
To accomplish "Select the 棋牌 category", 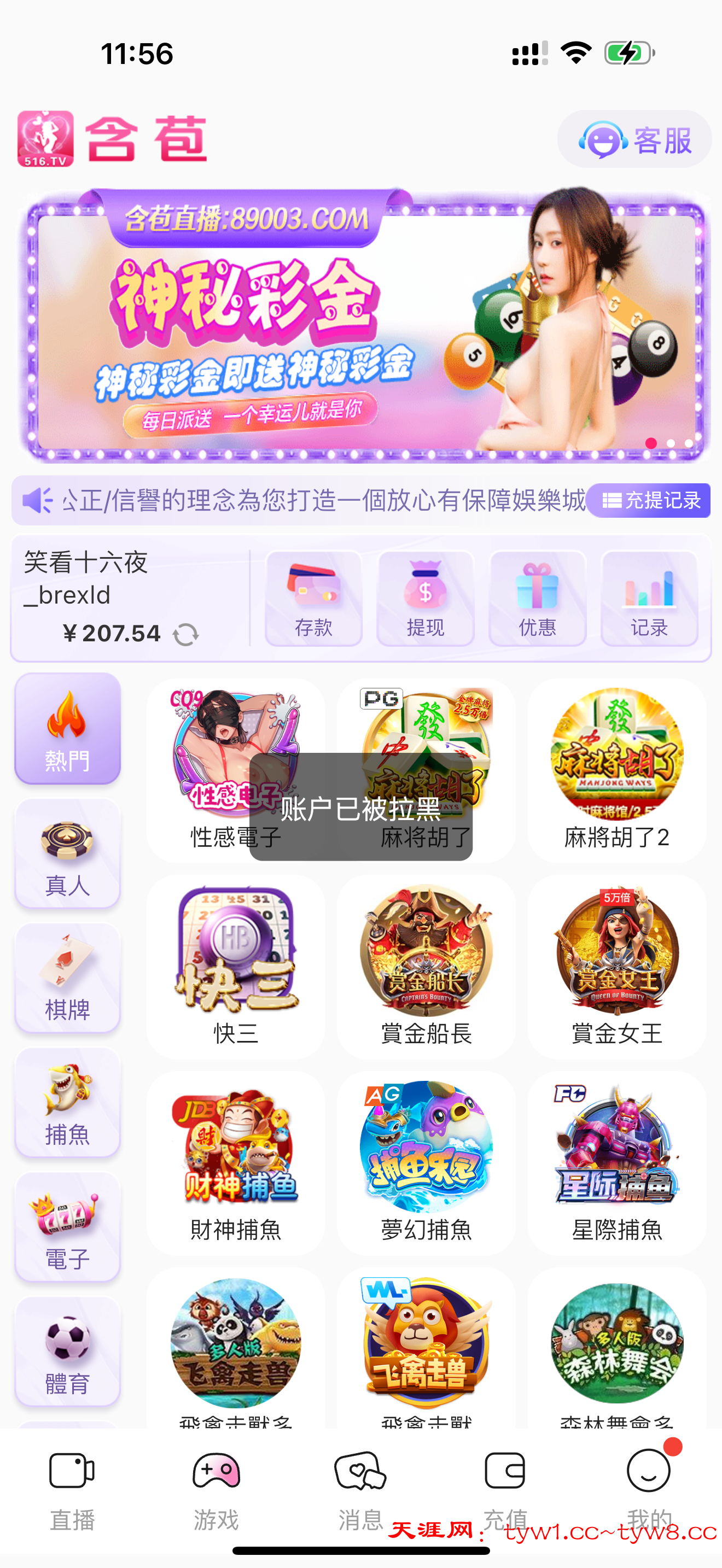I will point(68,978).
